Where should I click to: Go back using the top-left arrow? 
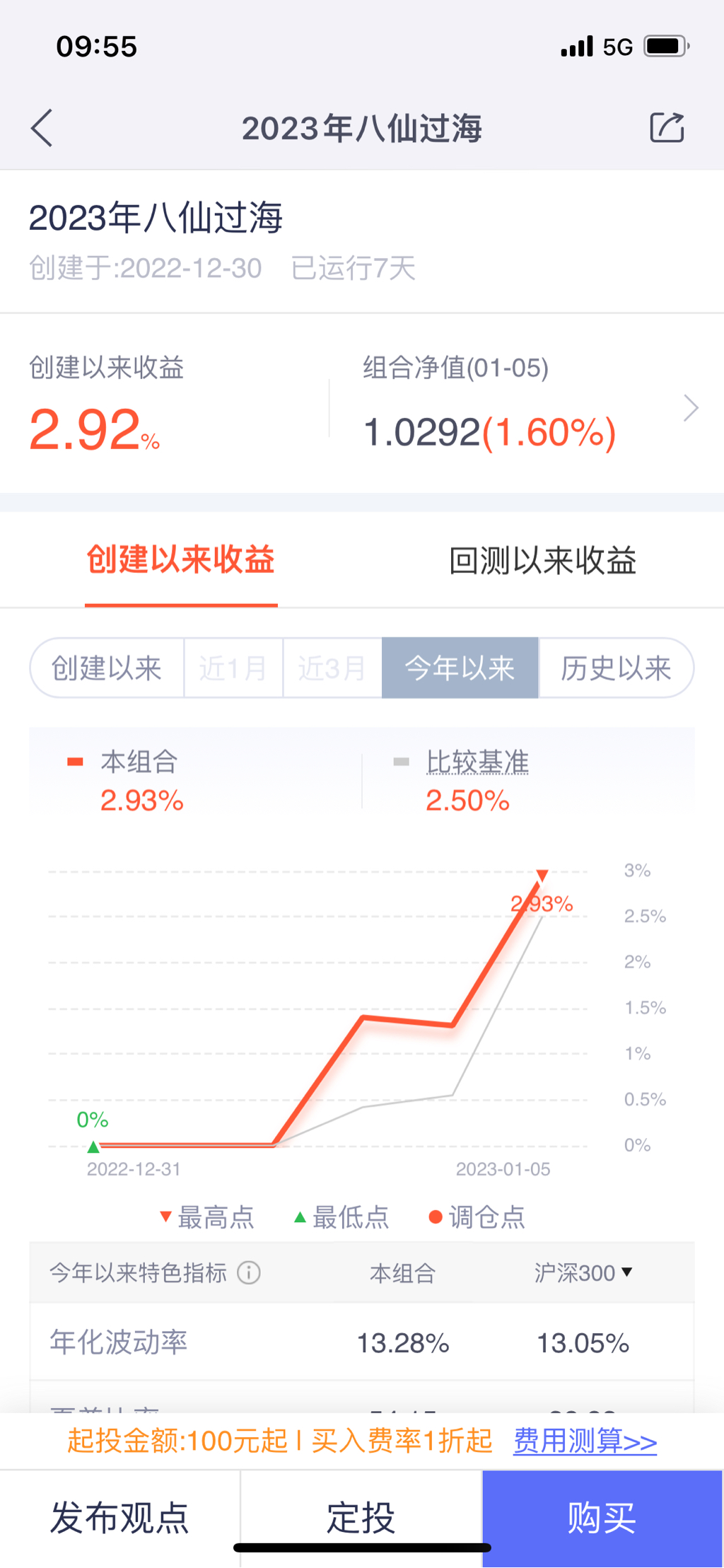[x=42, y=128]
